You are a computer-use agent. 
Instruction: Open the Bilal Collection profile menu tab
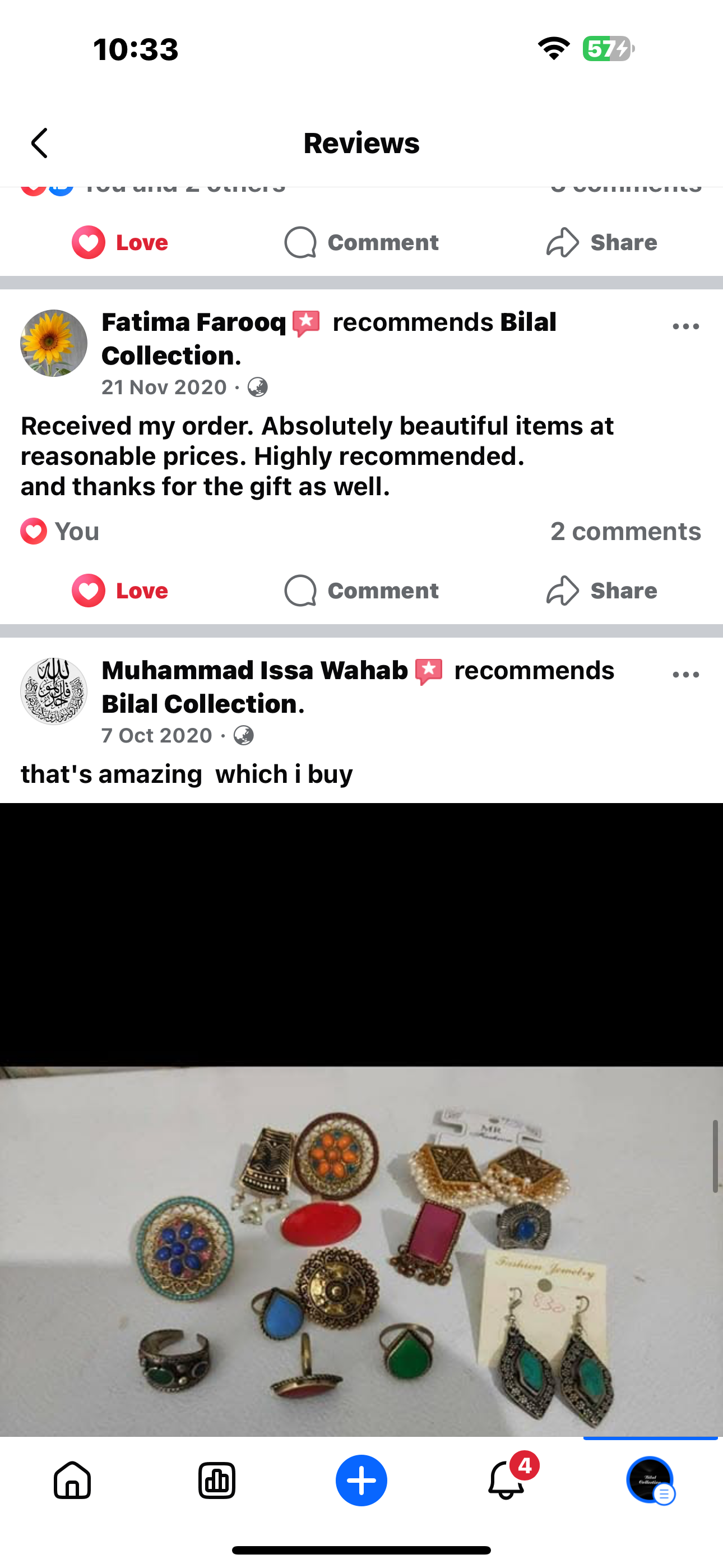[x=650, y=1480]
